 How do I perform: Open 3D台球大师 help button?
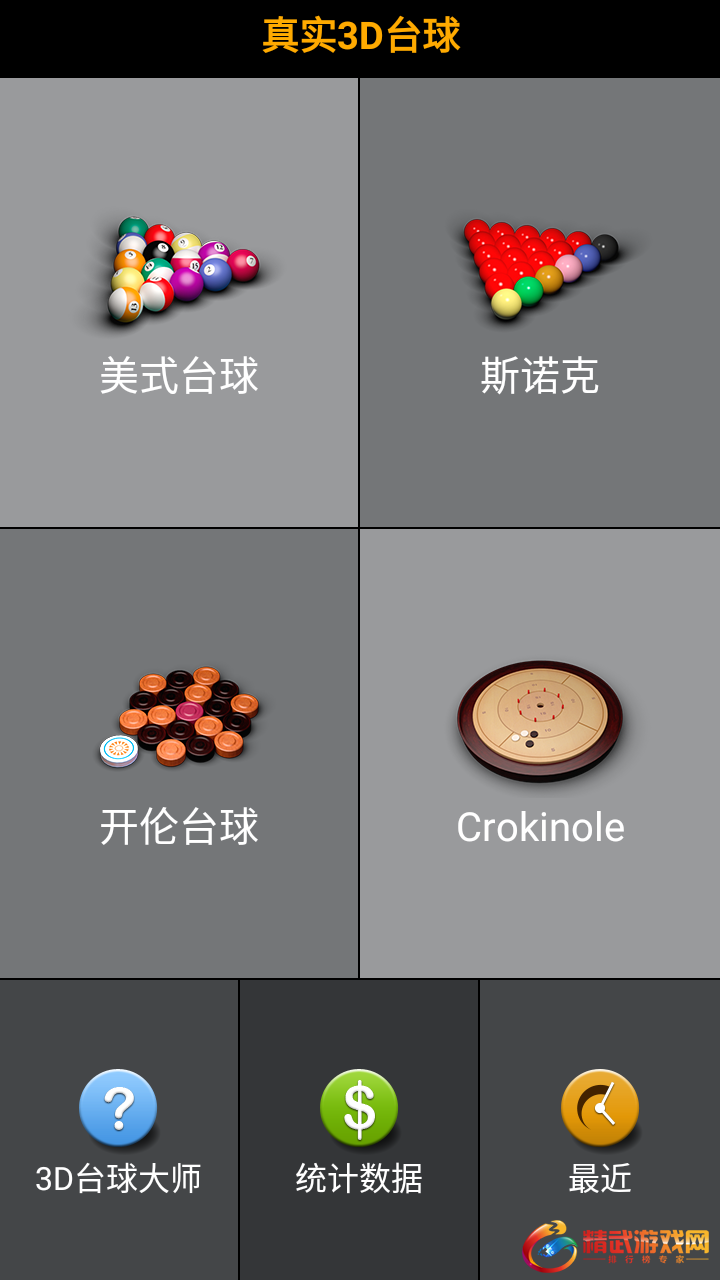point(119,1129)
